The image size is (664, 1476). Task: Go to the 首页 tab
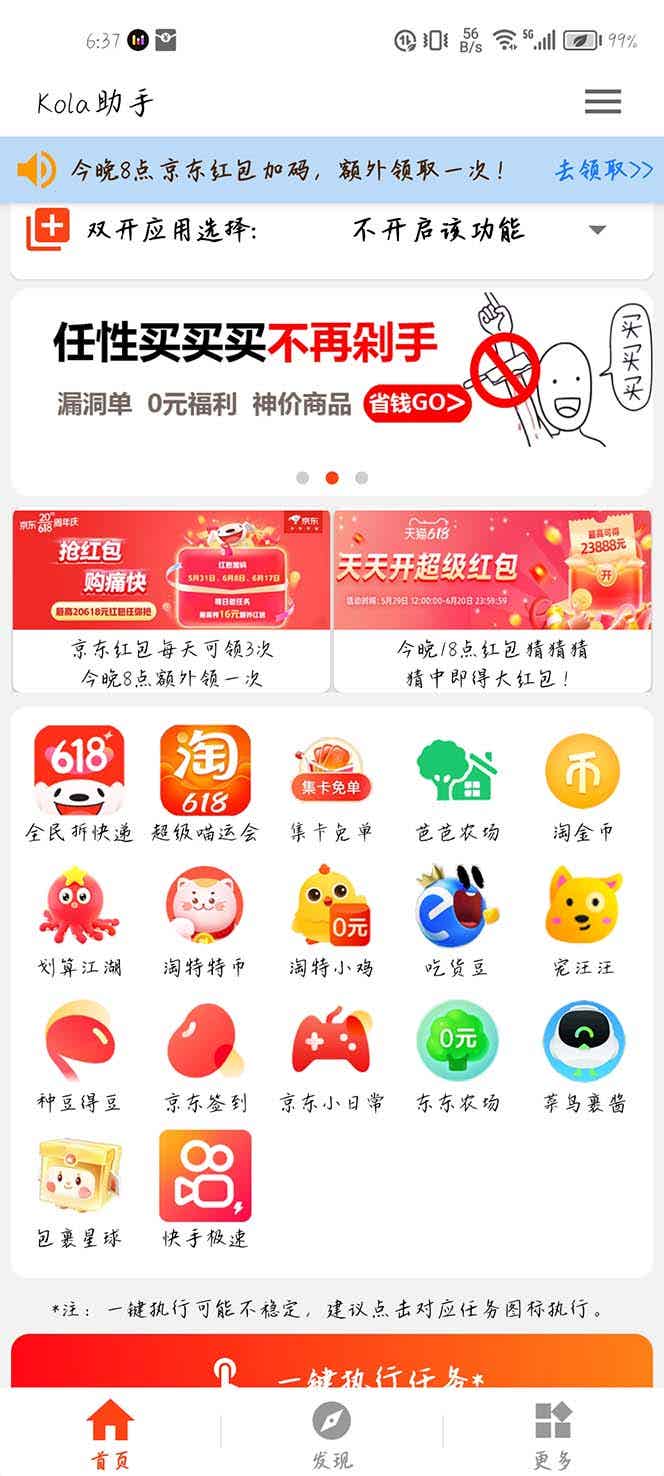(110, 1433)
